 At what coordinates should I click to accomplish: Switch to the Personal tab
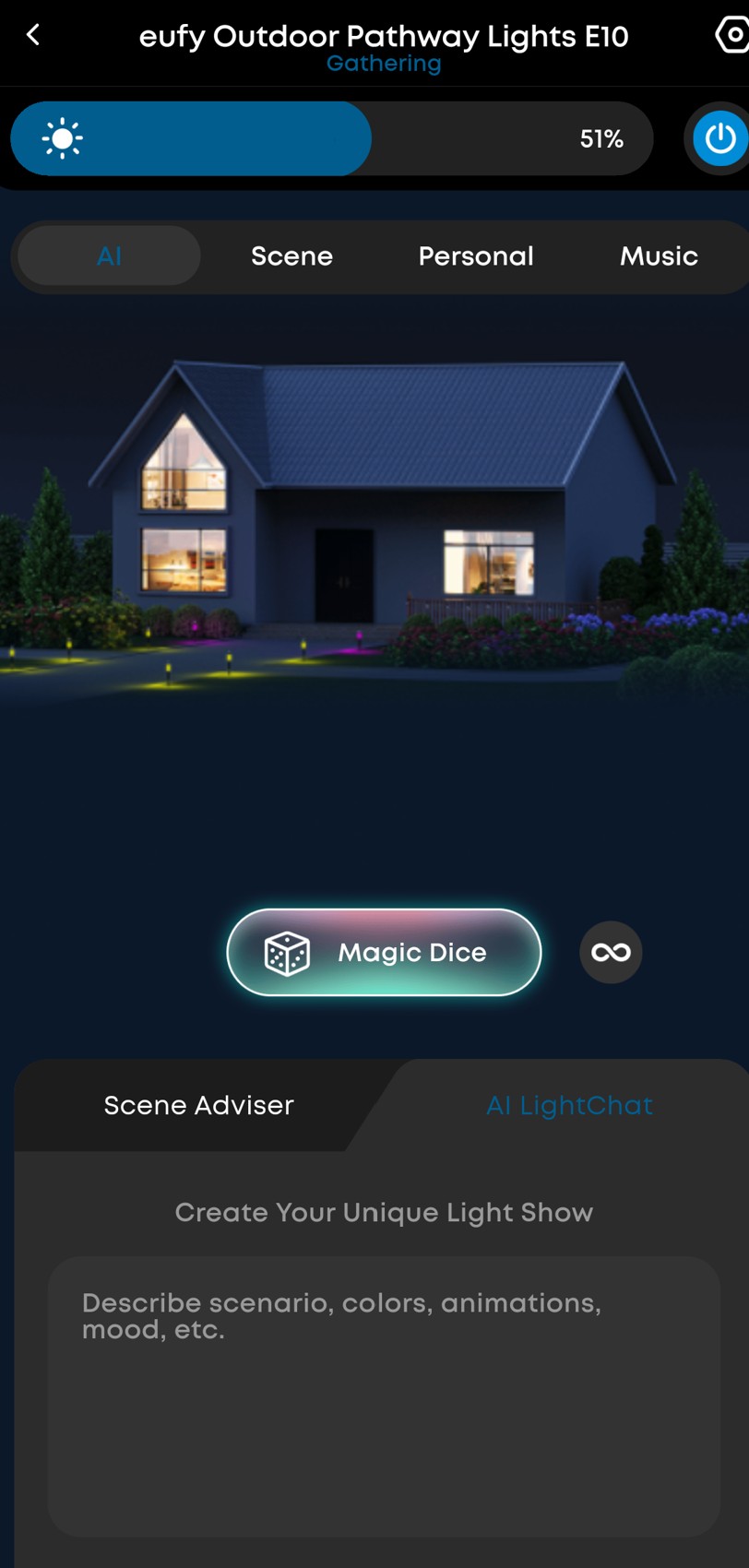(x=475, y=255)
